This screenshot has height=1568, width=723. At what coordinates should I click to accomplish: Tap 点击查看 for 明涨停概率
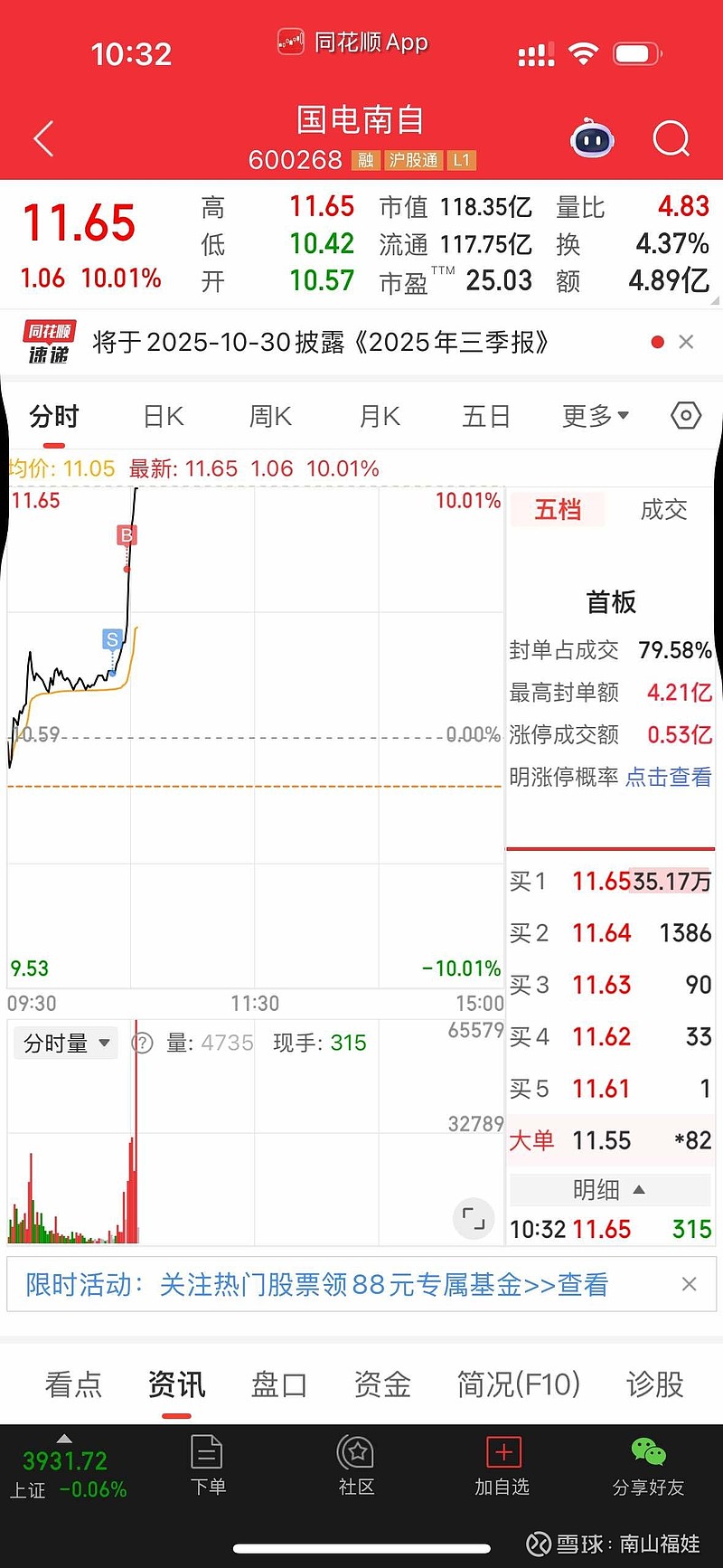pos(668,777)
